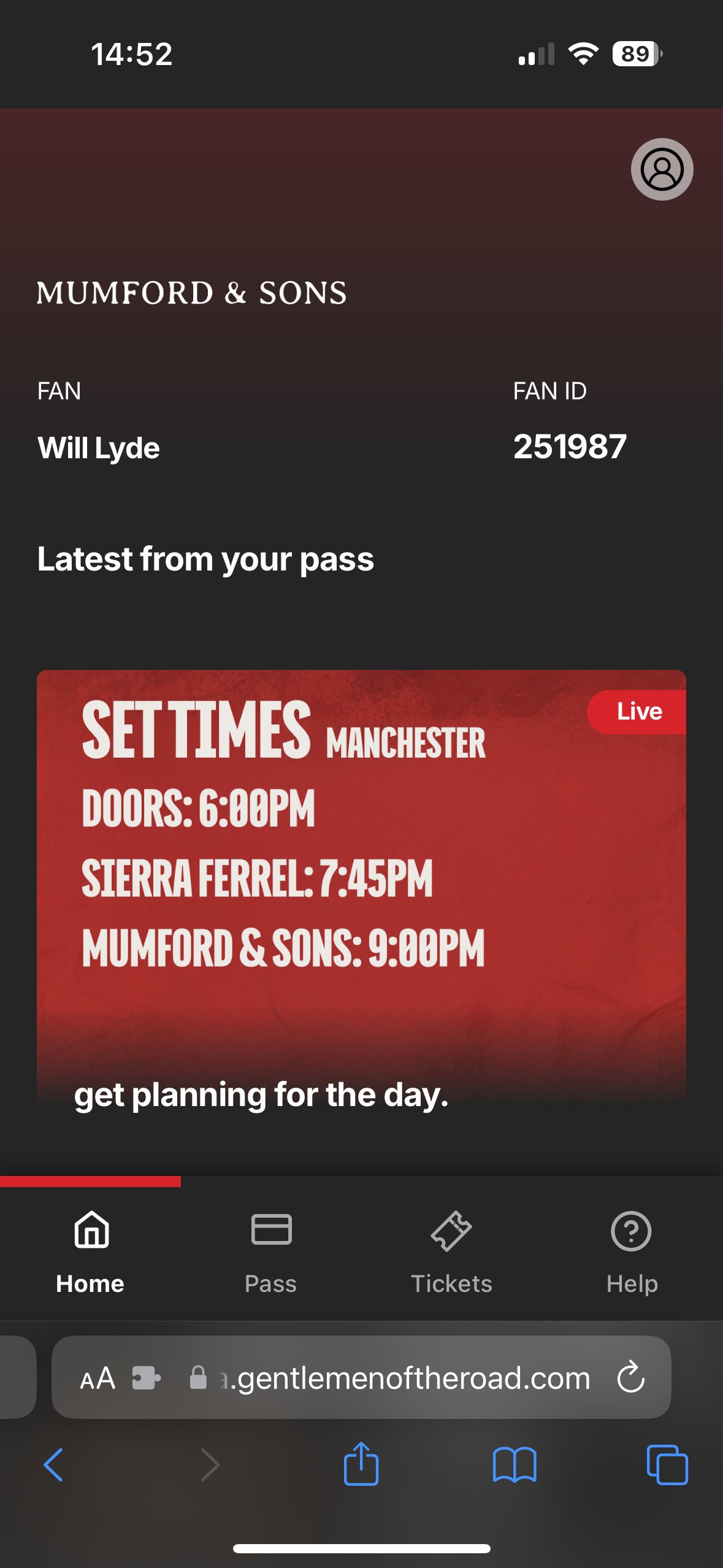Switch to the Tickets tab

tap(452, 1282)
